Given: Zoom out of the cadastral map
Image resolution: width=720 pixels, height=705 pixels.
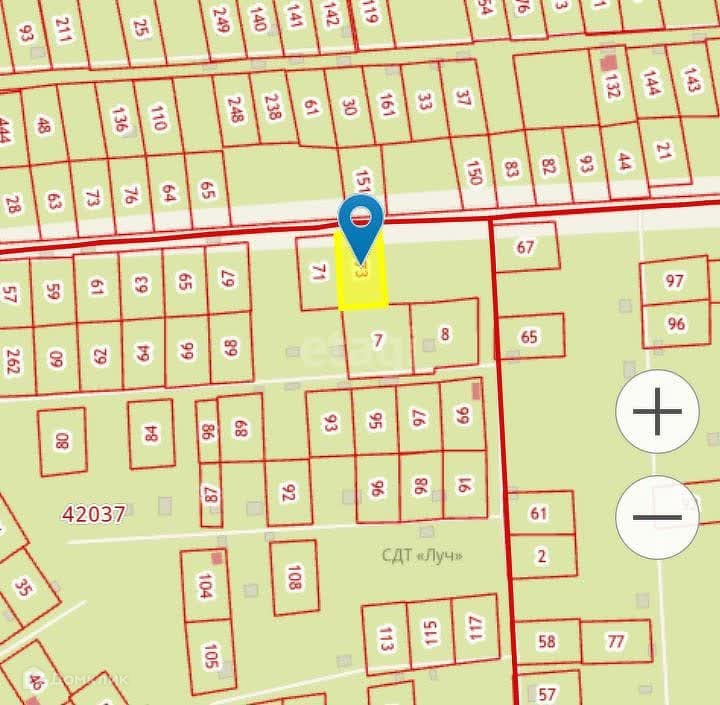Looking at the screenshot, I should coord(657,517).
